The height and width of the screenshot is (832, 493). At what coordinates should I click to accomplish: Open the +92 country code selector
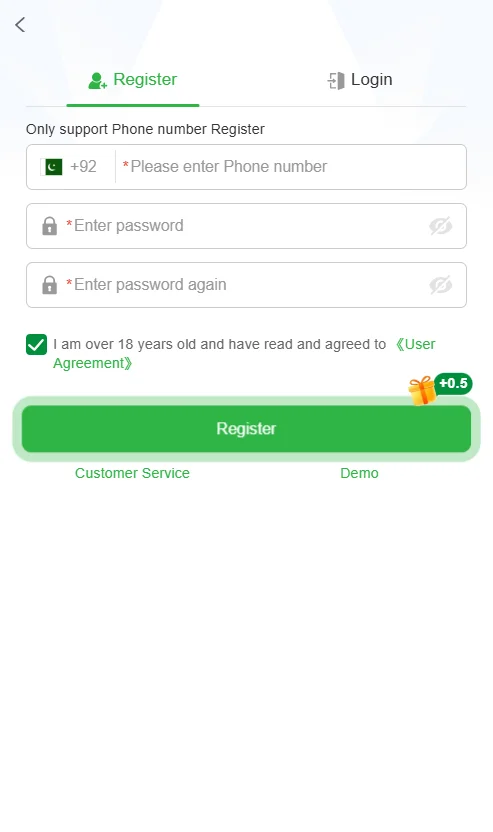(69, 167)
